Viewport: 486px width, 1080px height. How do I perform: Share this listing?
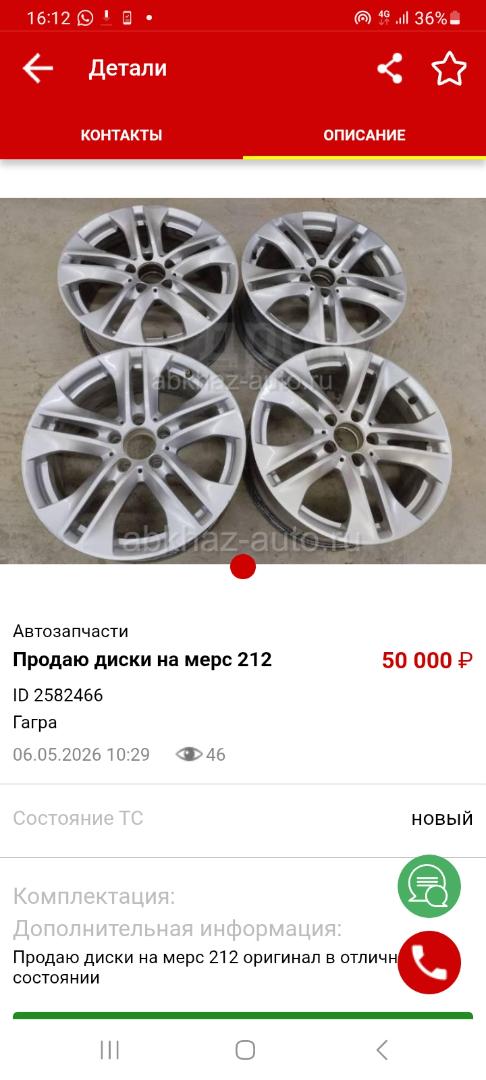(390, 69)
